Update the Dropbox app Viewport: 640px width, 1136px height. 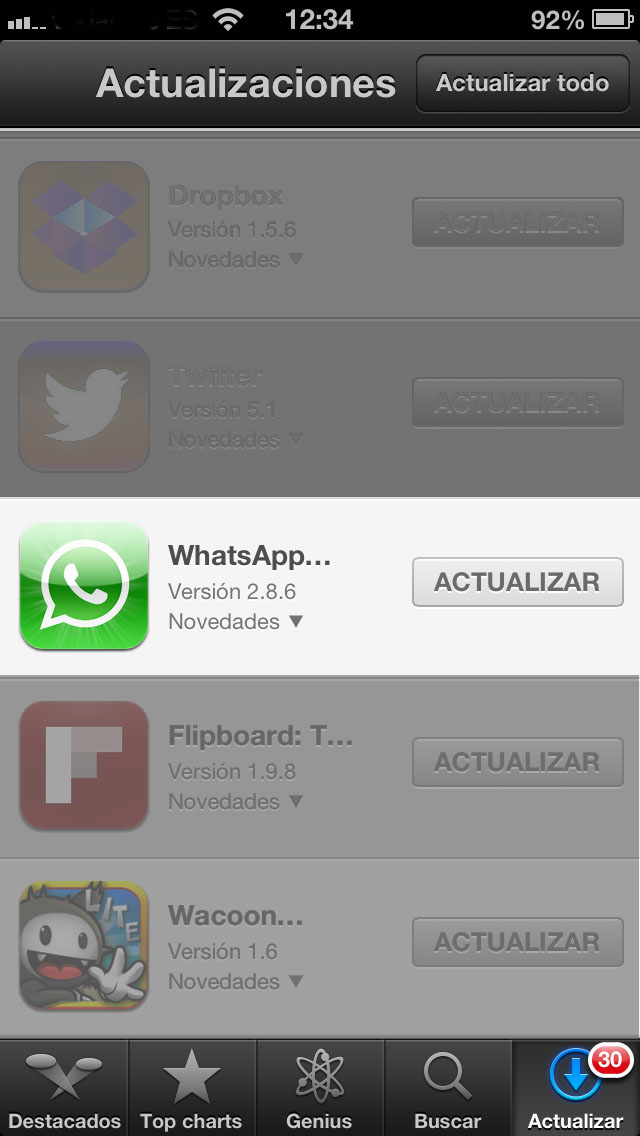[x=517, y=222]
